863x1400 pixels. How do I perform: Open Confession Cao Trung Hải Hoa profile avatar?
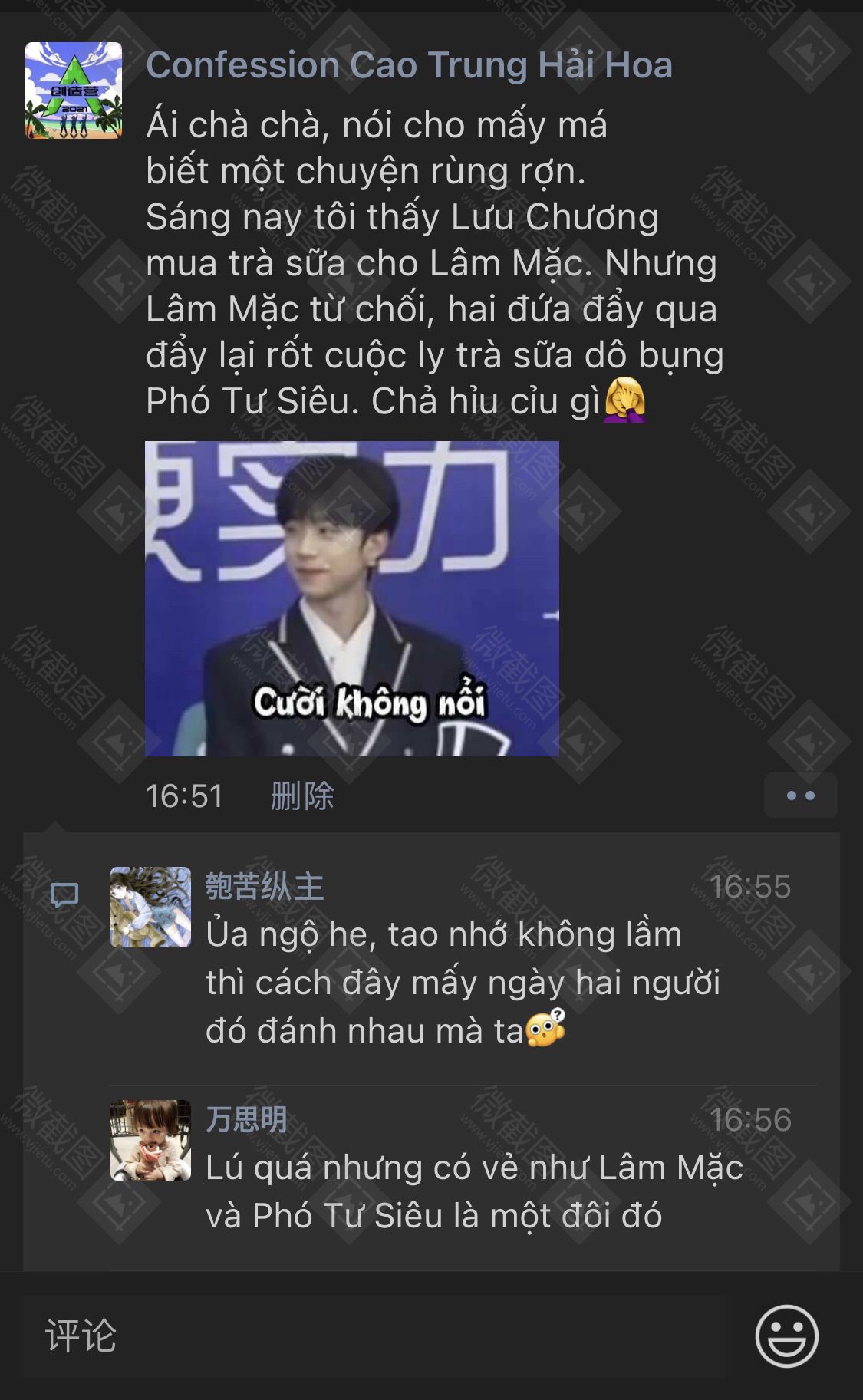(74, 91)
